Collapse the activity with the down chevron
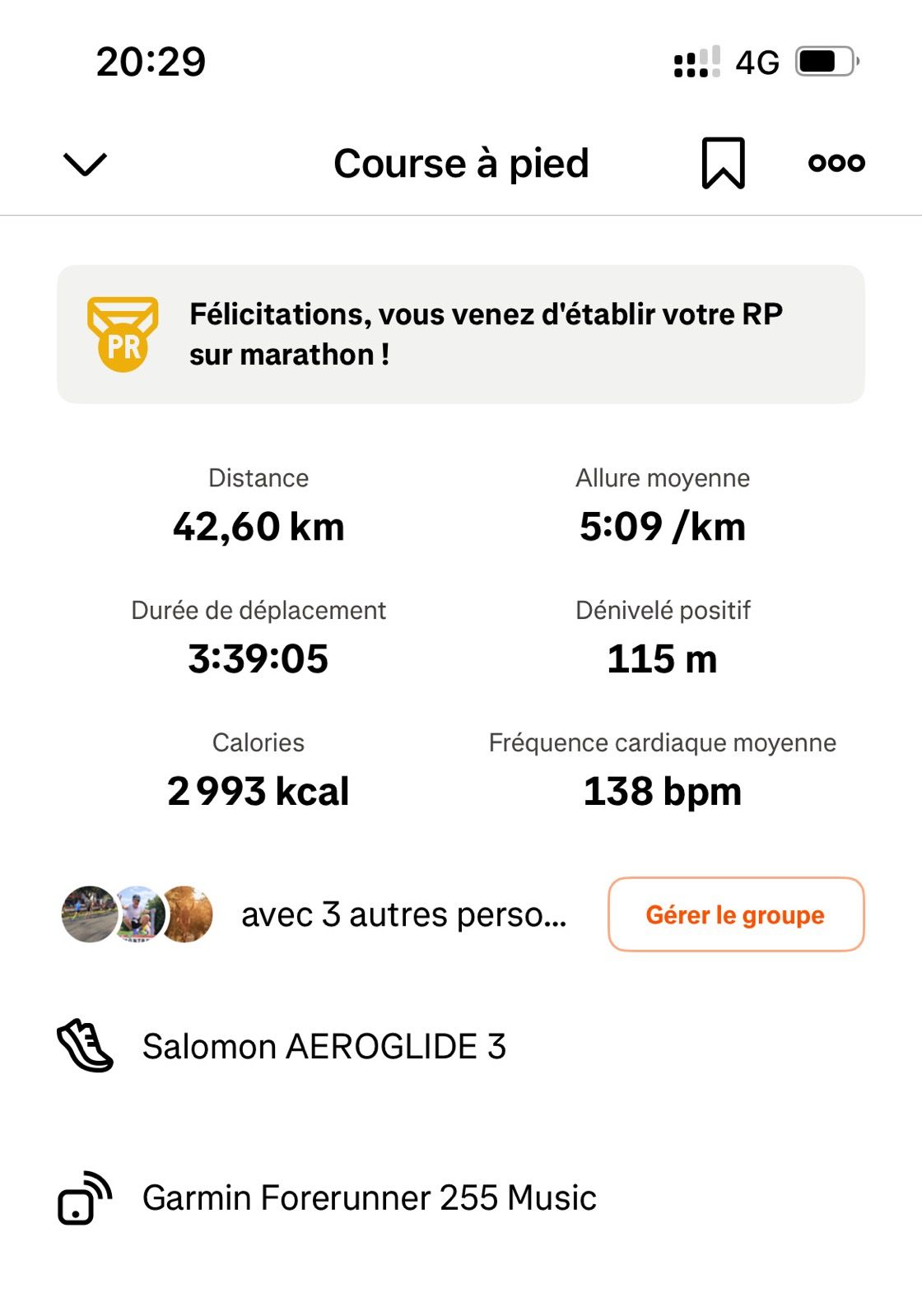Image resolution: width=922 pixels, height=1316 pixels. pos(85,164)
